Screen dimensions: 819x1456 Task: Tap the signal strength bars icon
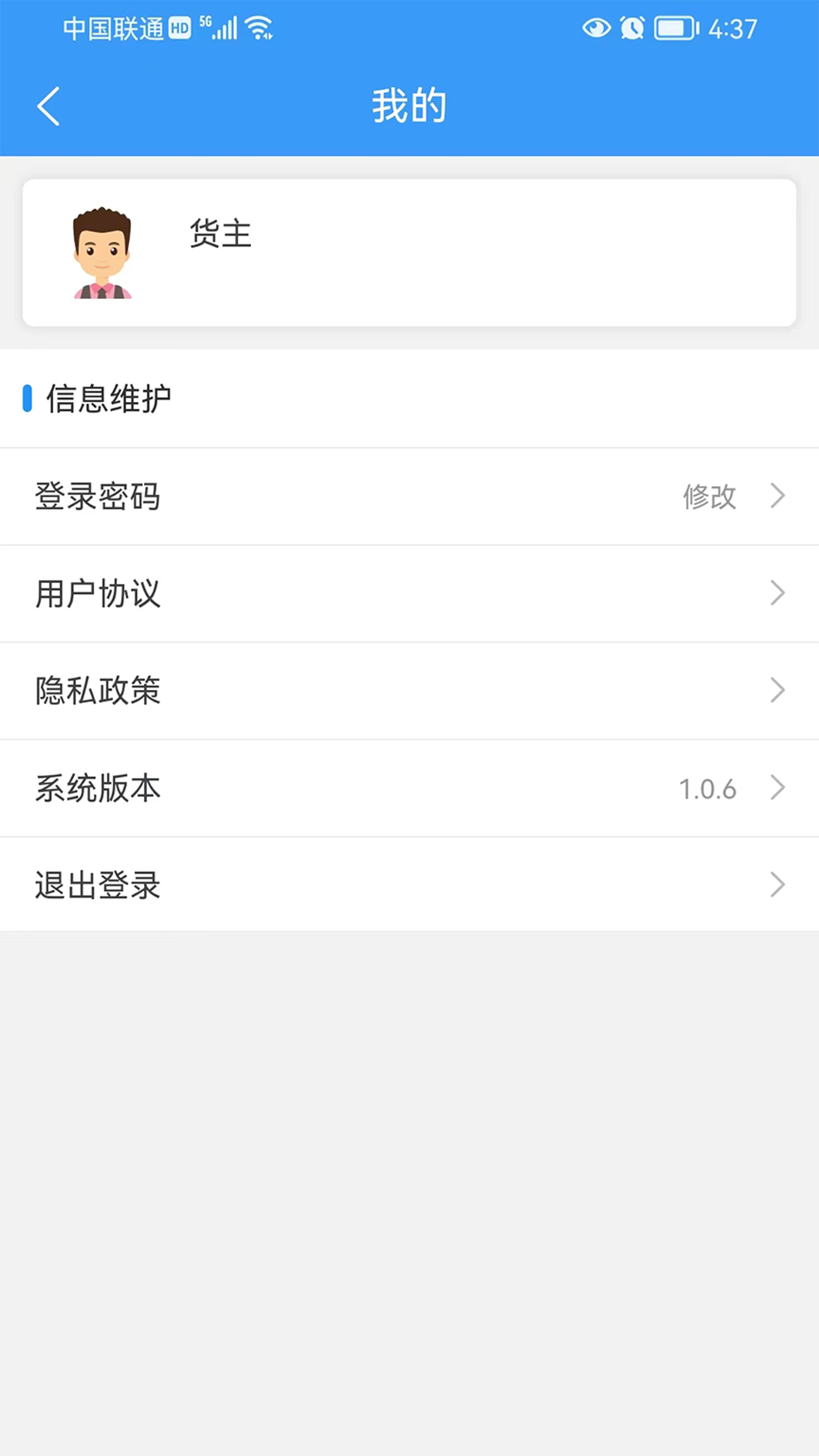pyautogui.click(x=225, y=29)
